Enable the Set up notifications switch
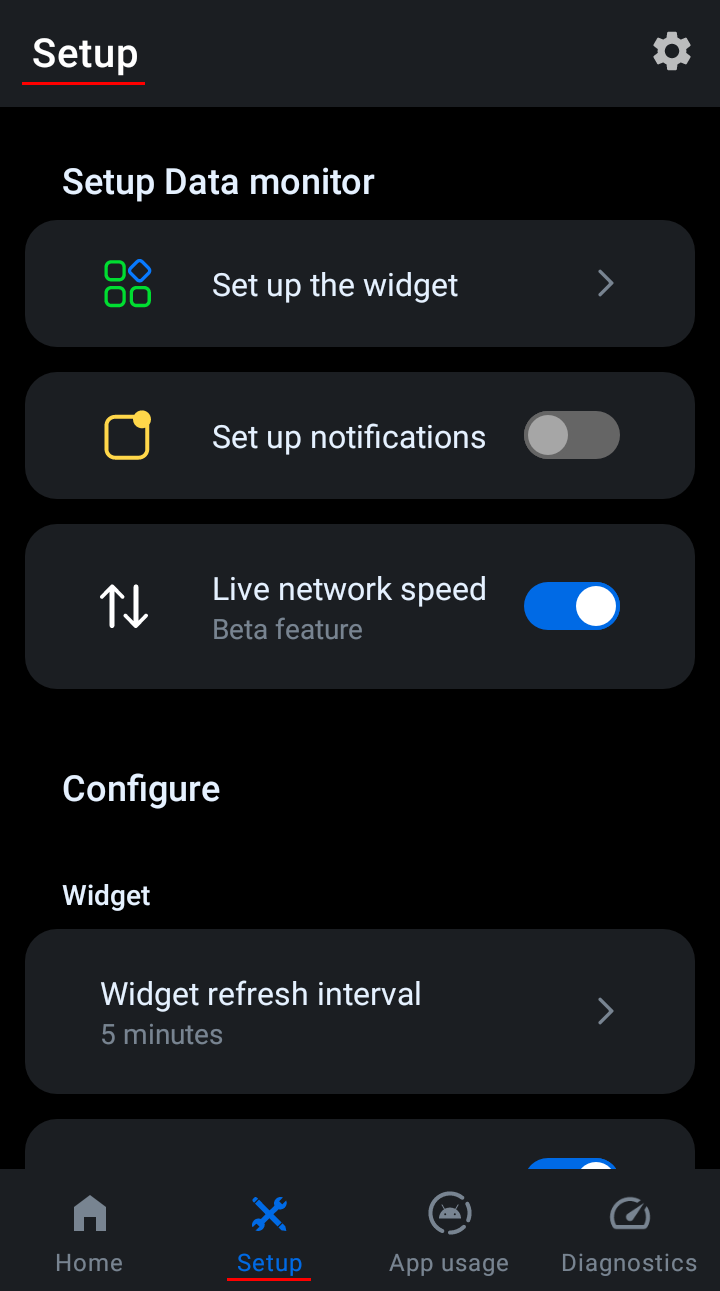Screen dimensions: 720x1291 [x=571, y=436]
